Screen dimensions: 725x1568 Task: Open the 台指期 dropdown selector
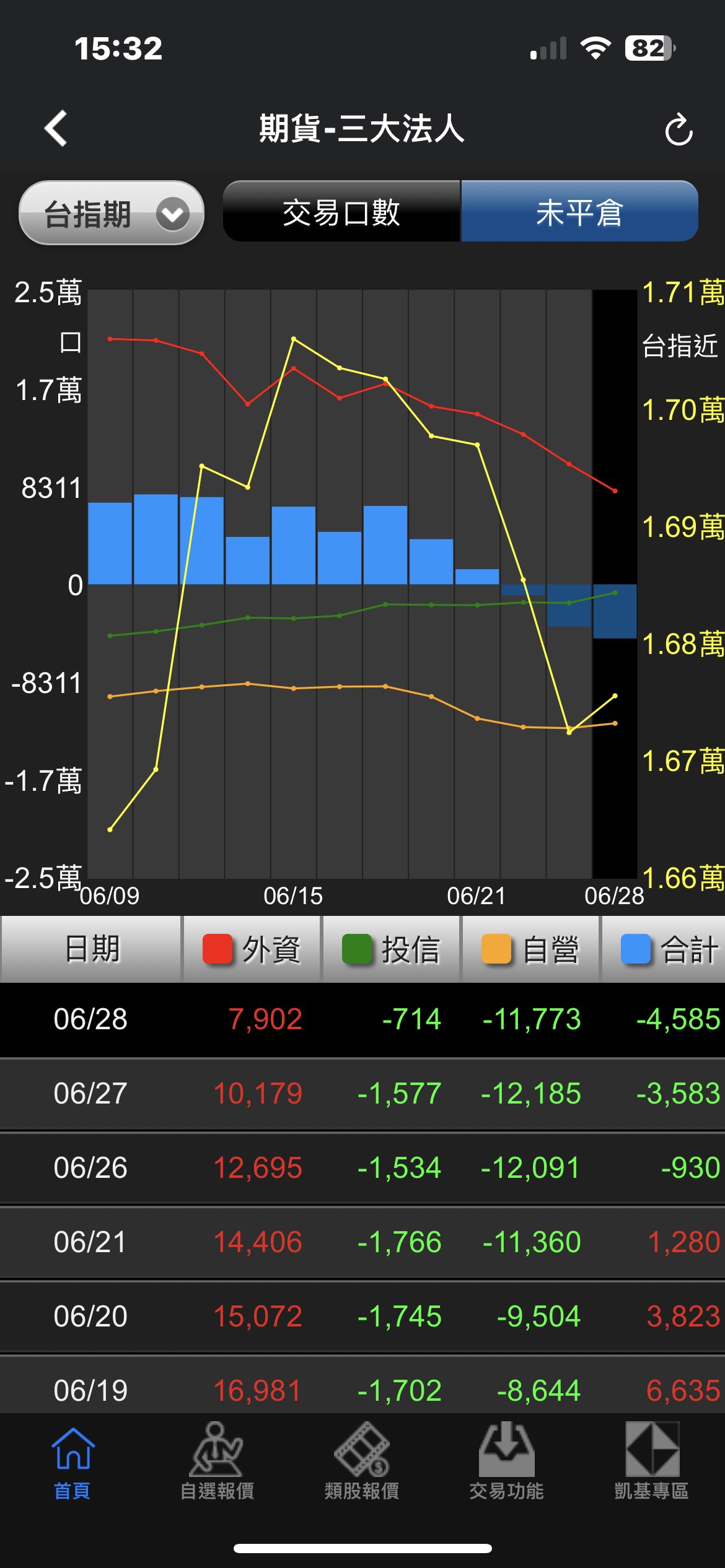click(112, 213)
